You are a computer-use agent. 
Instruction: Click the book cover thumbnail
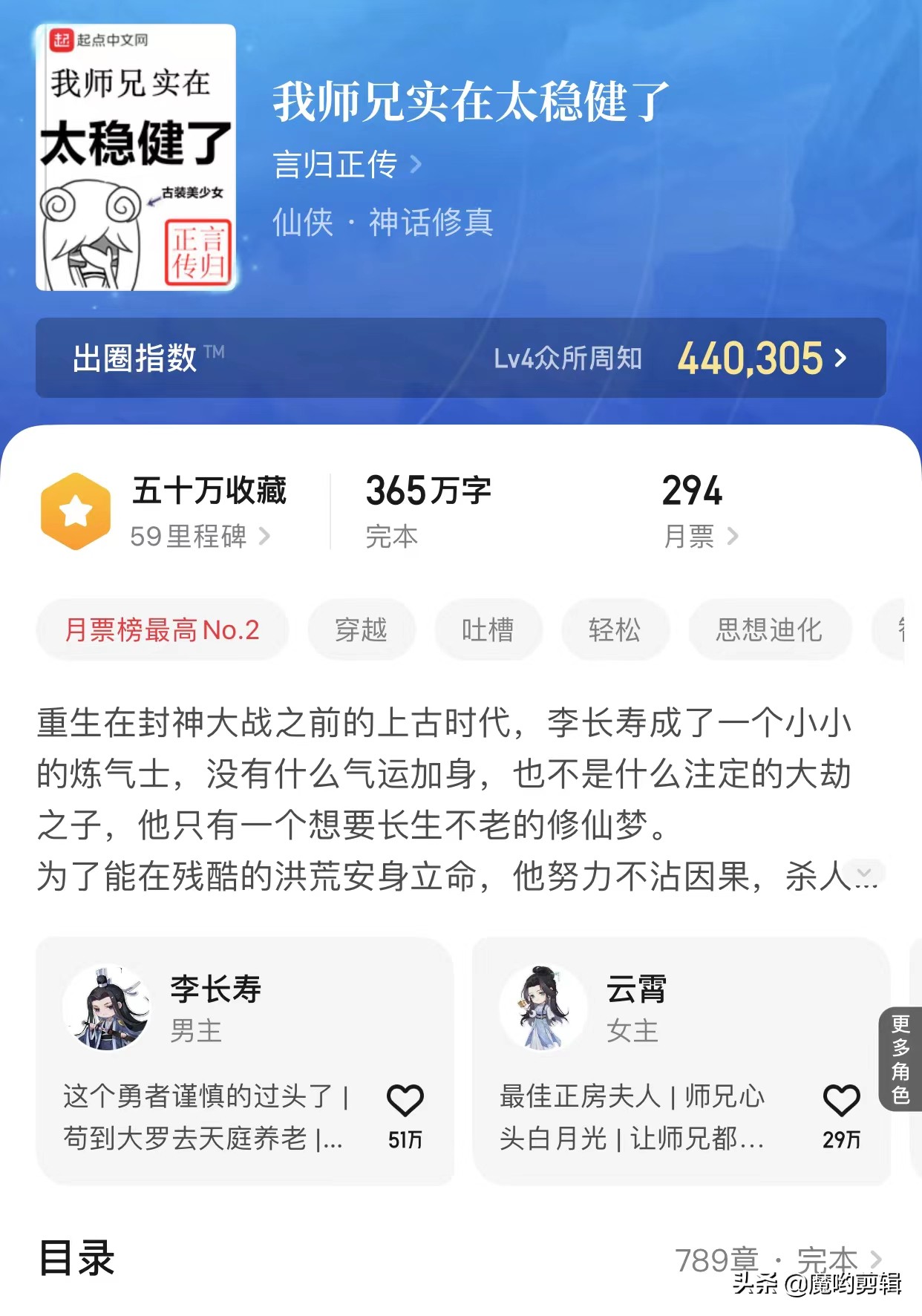137,158
